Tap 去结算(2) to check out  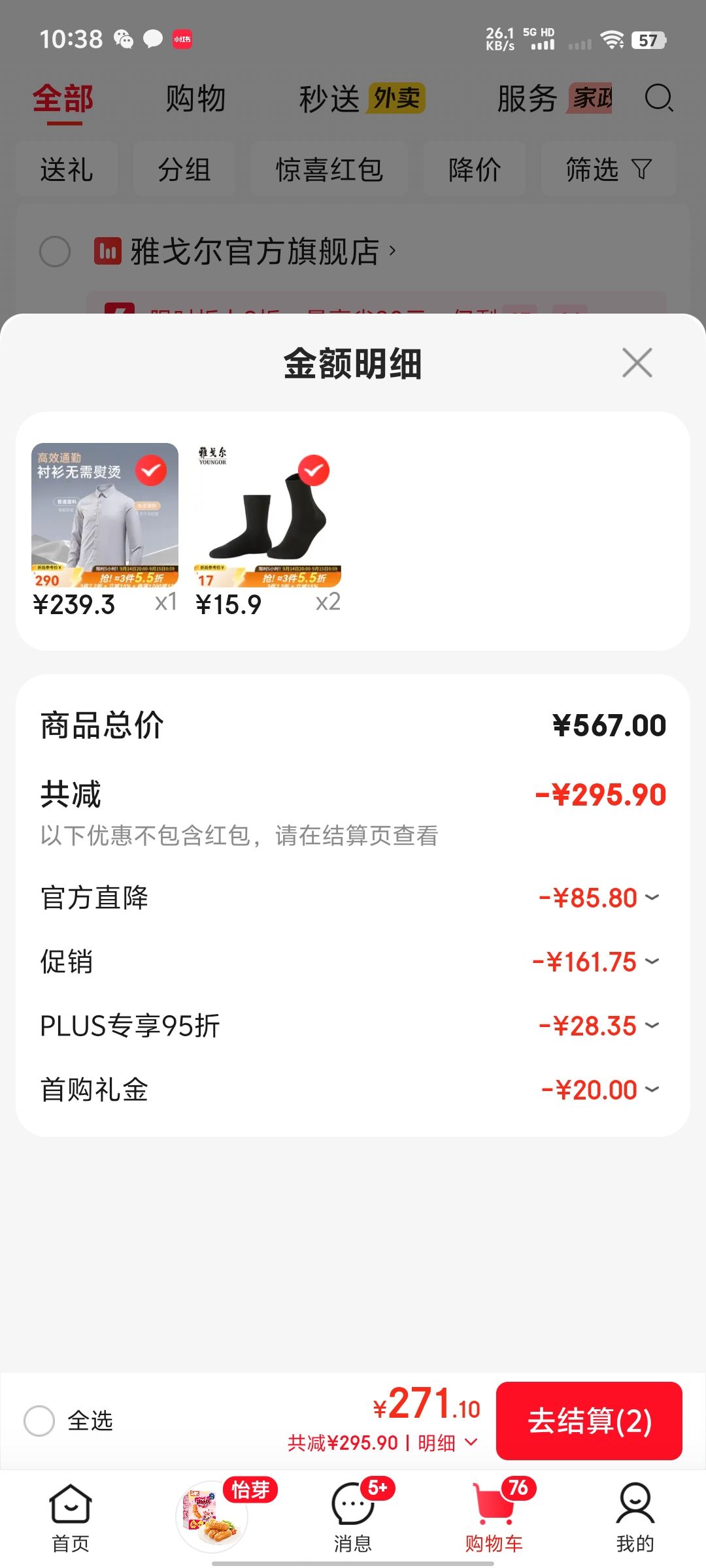[x=589, y=1420]
